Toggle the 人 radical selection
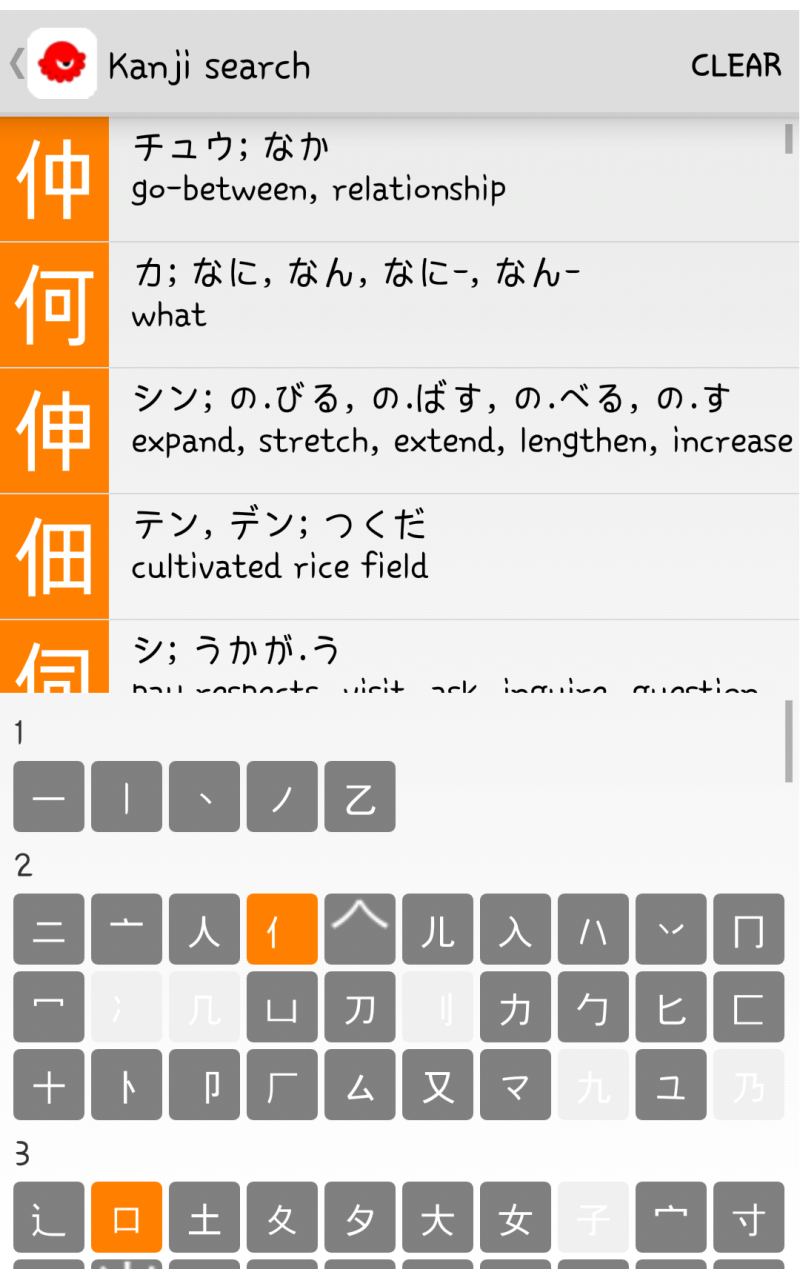This screenshot has height=1280, width=800. point(204,929)
